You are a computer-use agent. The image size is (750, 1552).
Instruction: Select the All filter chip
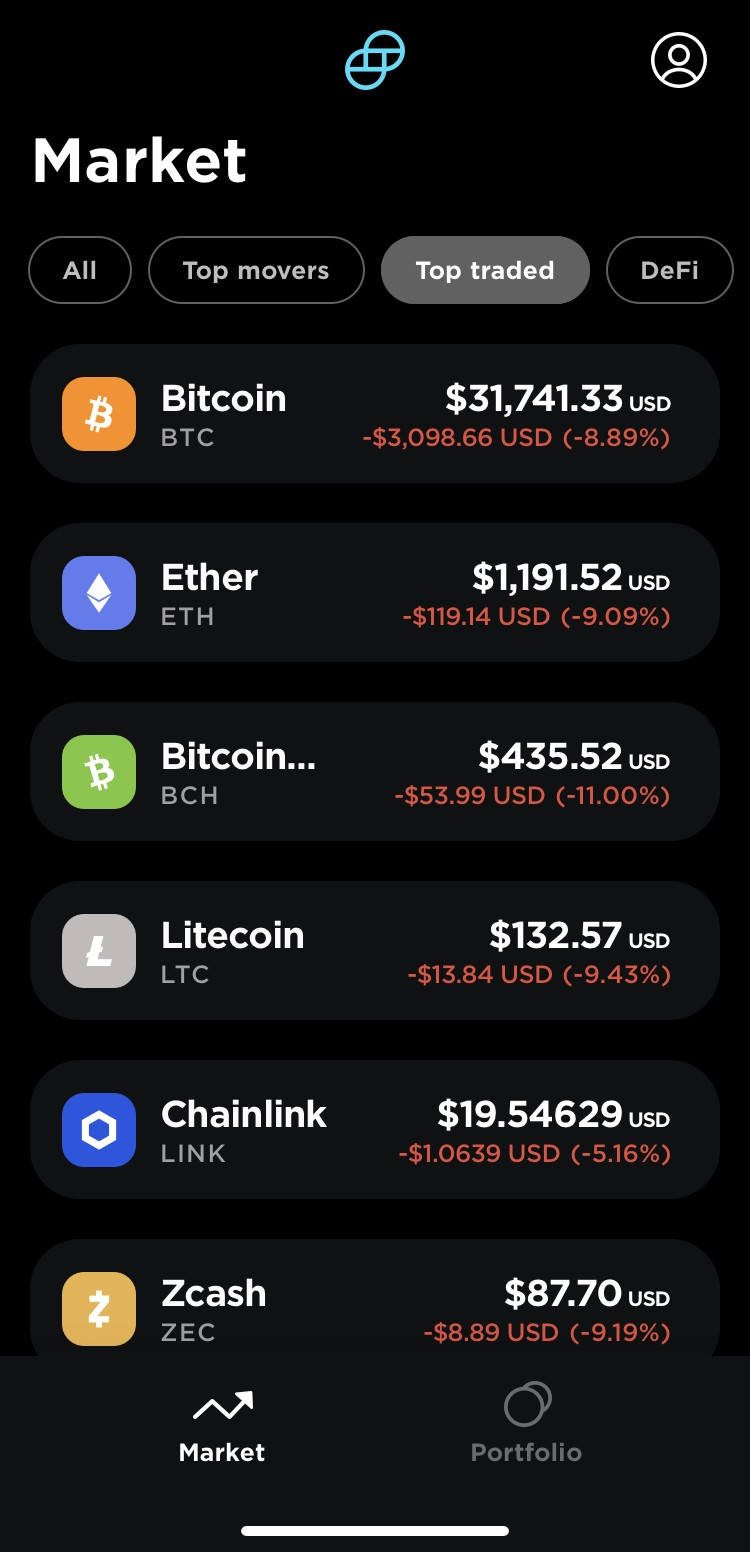pos(80,270)
